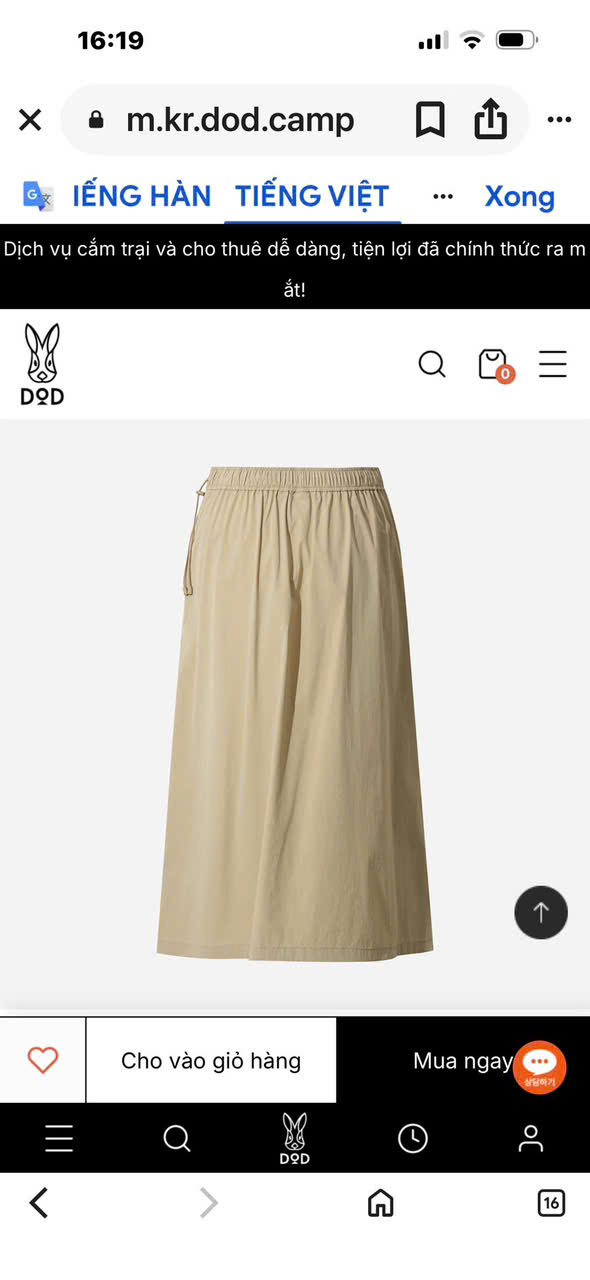Screen dimensions: 590x1280
Task: Open the header hamburger menu
Action: [553, 364]
